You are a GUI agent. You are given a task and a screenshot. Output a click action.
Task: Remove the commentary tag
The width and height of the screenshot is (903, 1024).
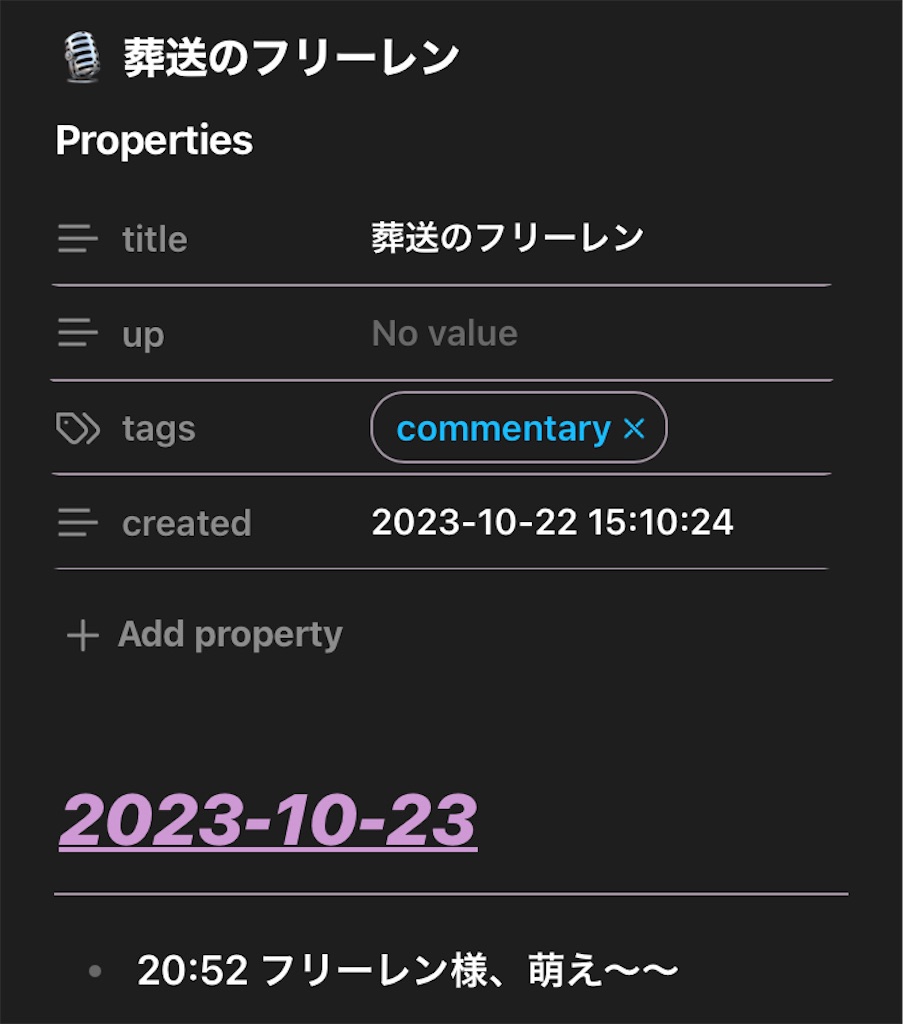(x=634, y=429)
